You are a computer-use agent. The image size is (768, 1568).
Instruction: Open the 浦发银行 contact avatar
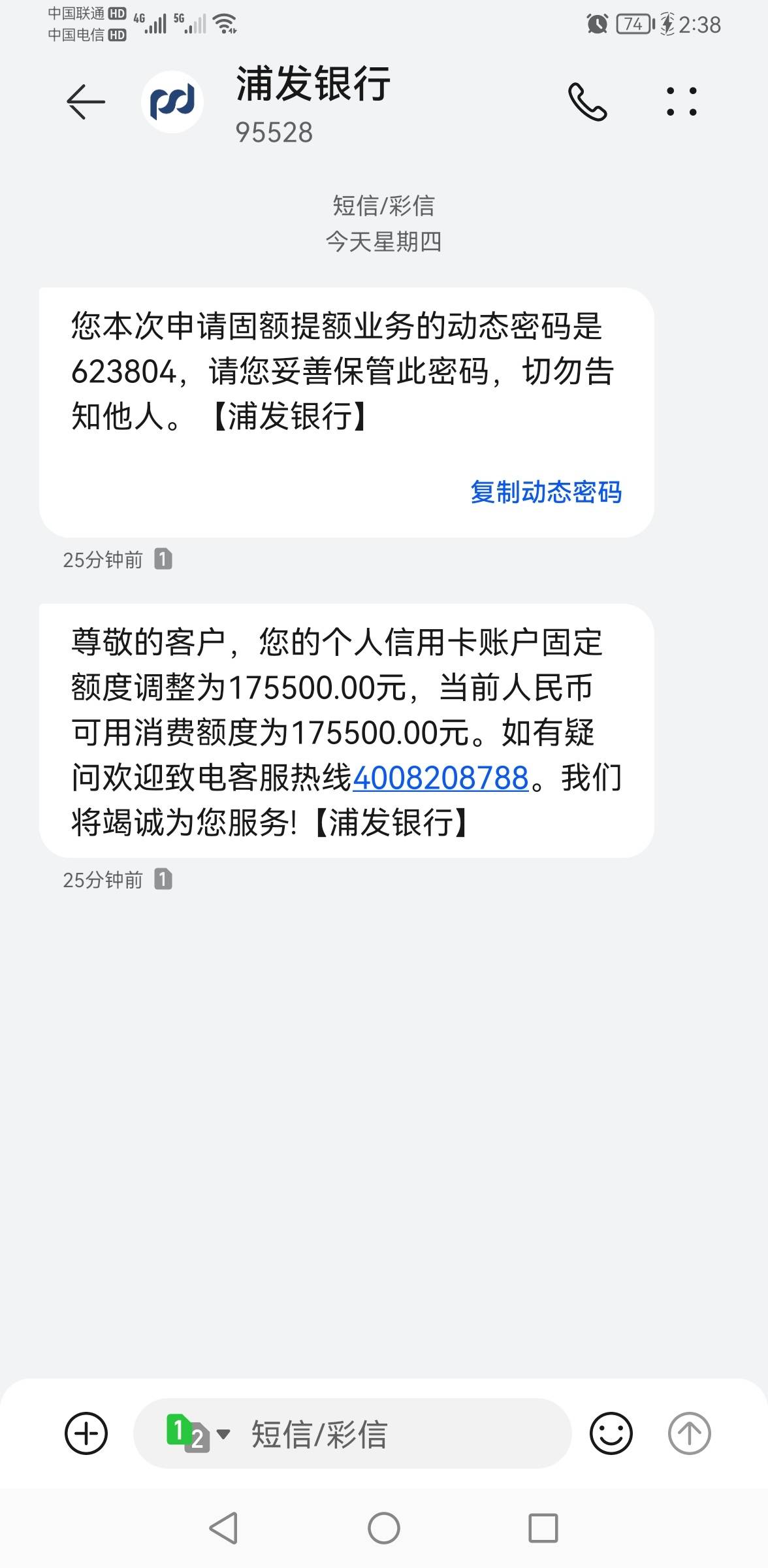pos(172,102)
